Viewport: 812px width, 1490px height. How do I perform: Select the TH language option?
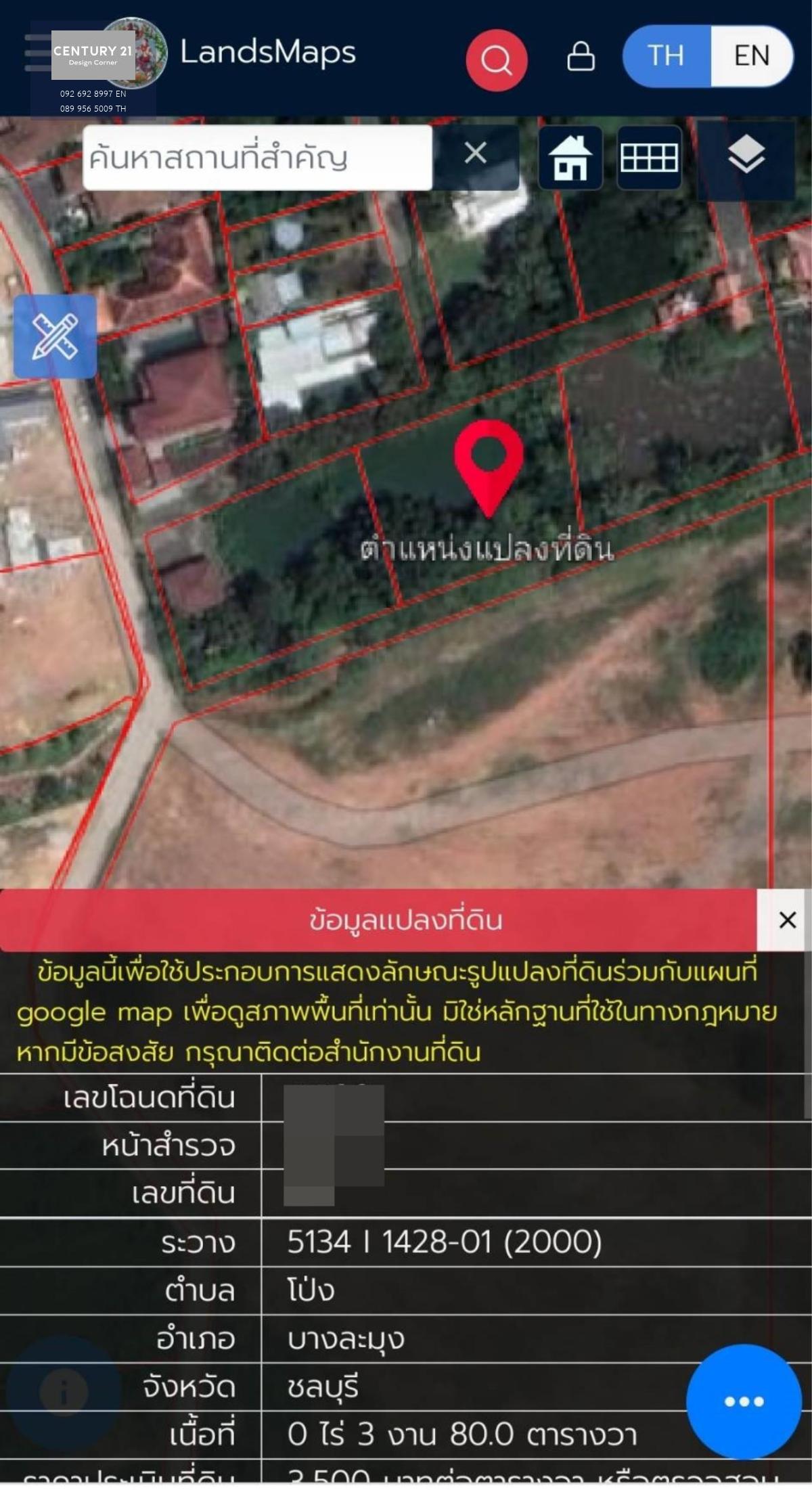[666, 55]
